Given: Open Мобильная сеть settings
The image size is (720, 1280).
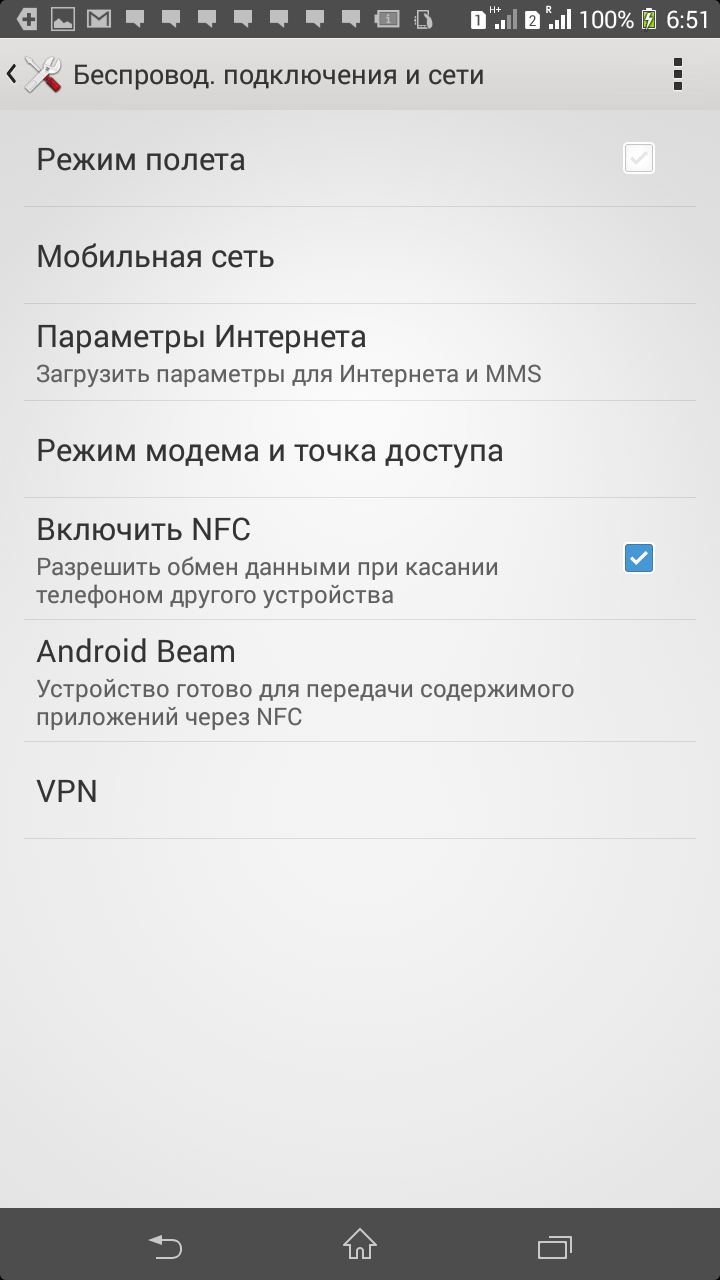Looking at the screenshot, I should (360, 256).
